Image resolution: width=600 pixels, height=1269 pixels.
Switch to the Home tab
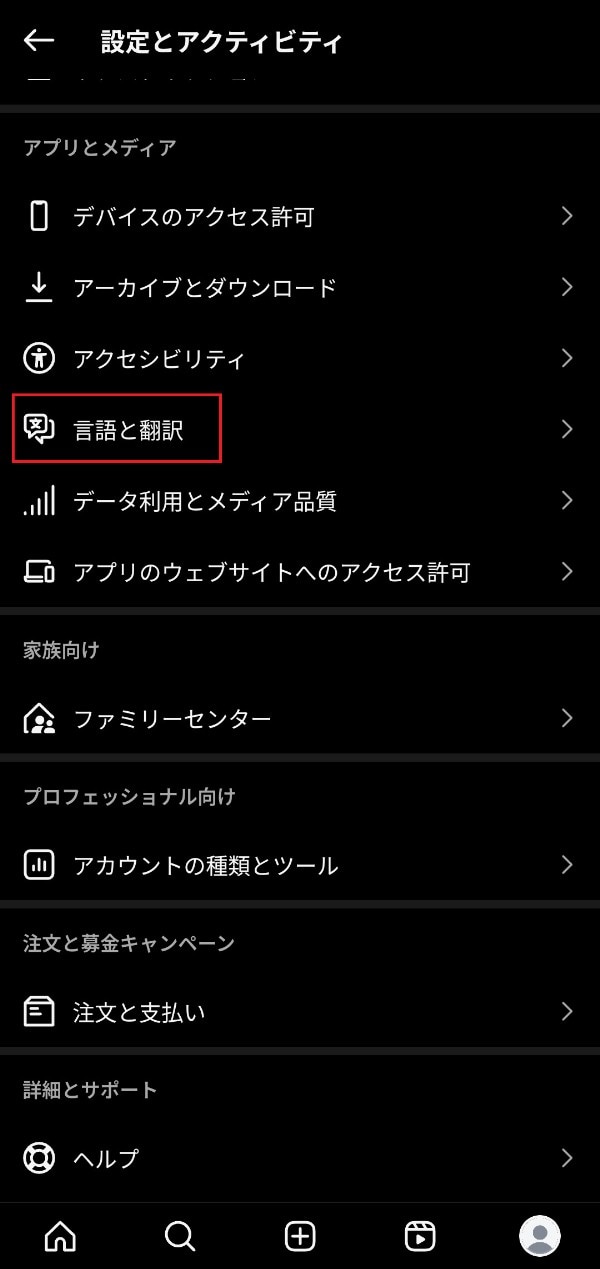coord(60,1237)
